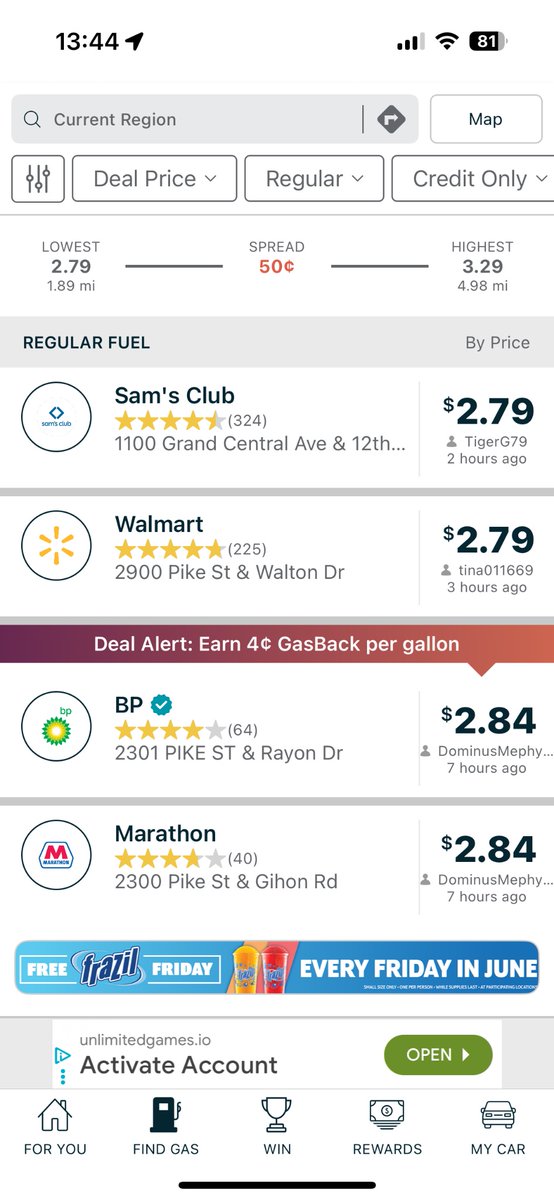Go to the My Car tab
This screenshot has width=554, height=1200.
pos(498,1128)
